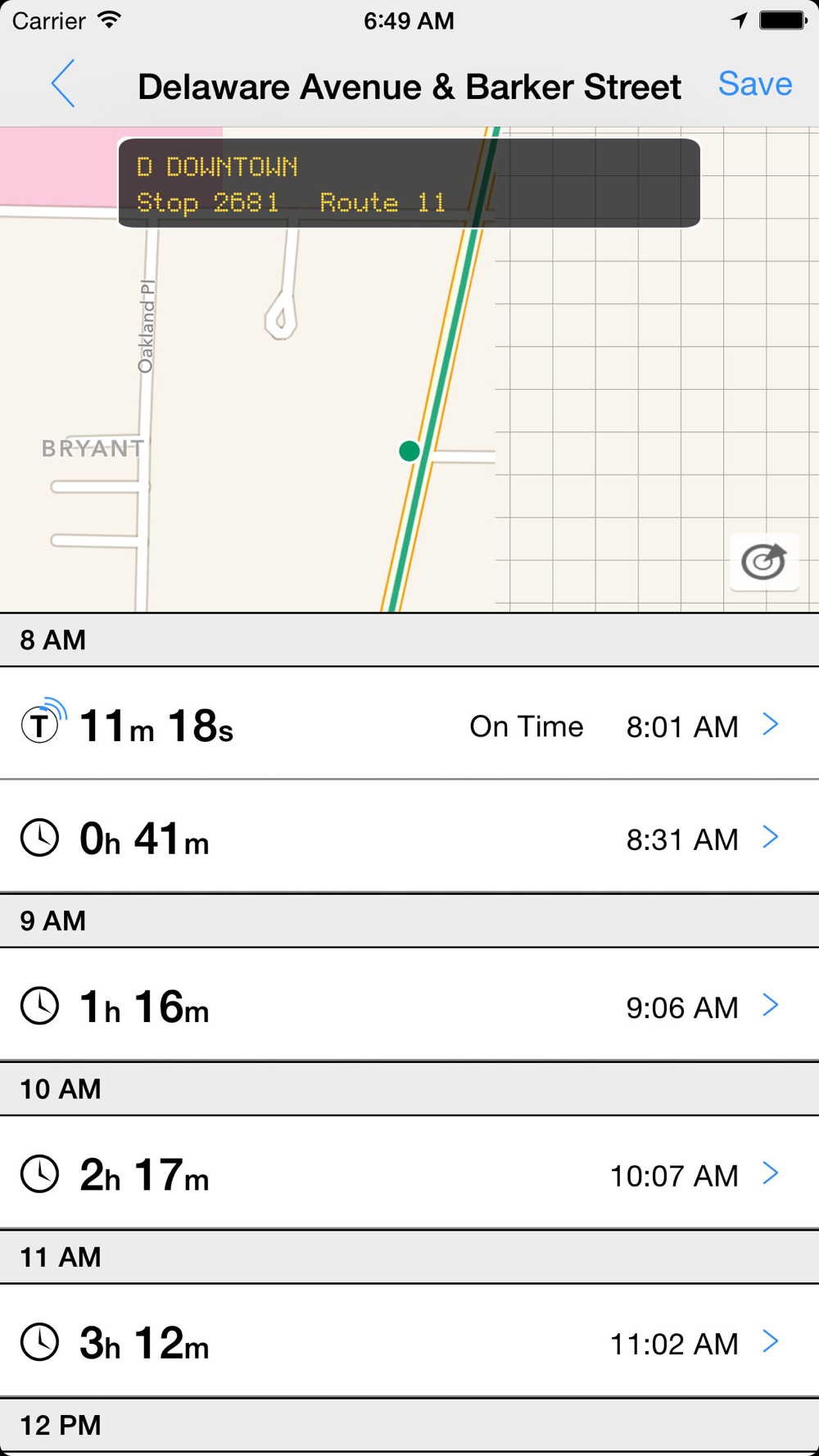Open the 11:02 AM departure row
The width and height of the screenshot is (819, 1456).
pos(409,1341)
